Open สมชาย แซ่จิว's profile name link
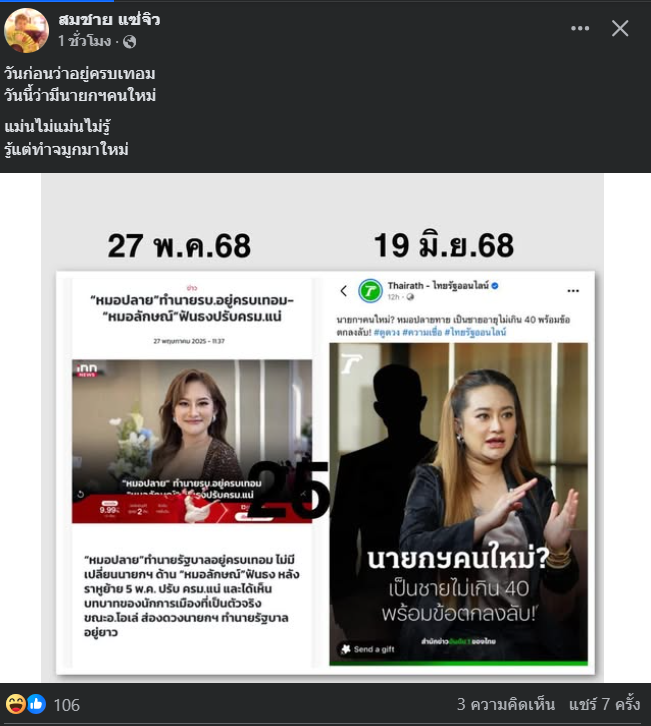The width and height of the screenshot is (651, 726). coord(109,20)
